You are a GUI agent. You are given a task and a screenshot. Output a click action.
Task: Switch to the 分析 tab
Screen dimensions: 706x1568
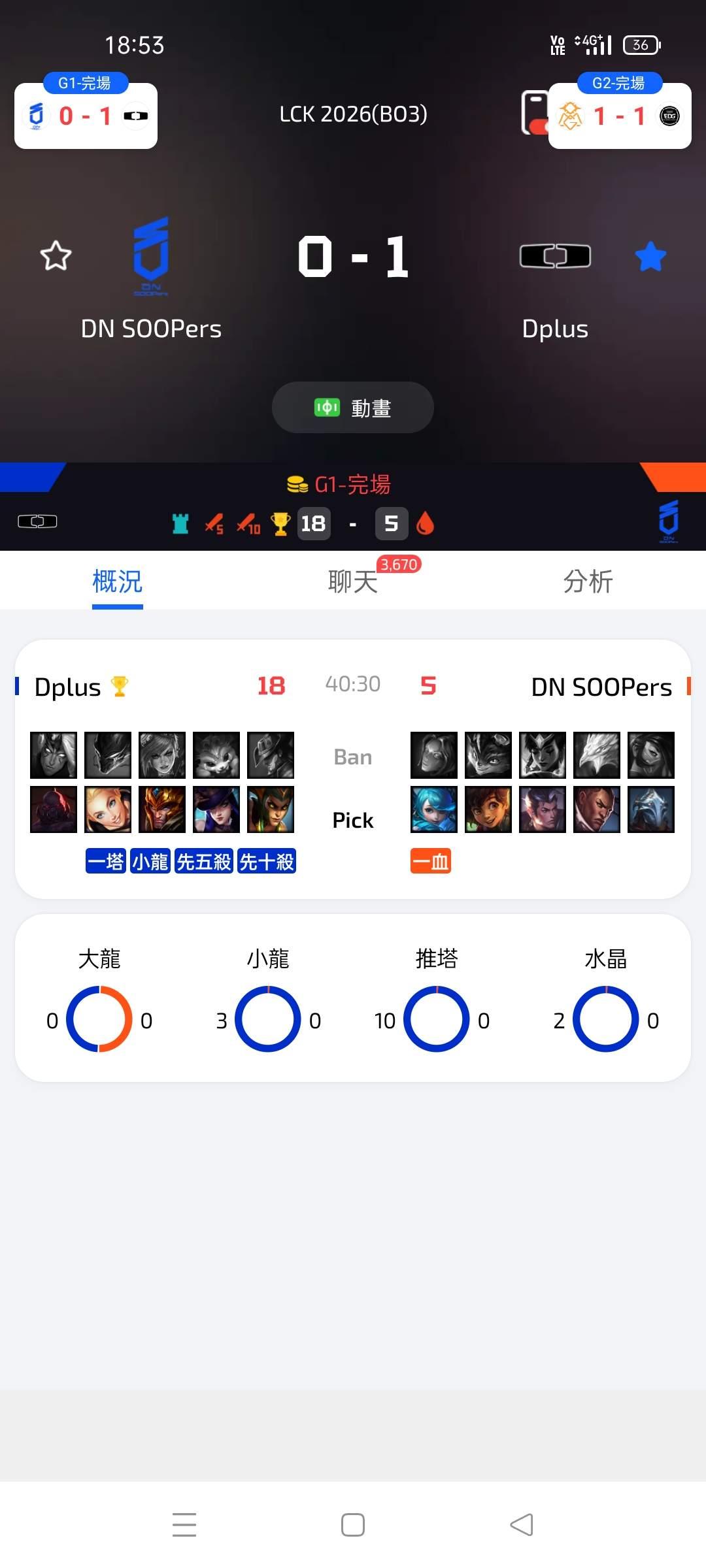pyautogui.click(x=588, y=581)
